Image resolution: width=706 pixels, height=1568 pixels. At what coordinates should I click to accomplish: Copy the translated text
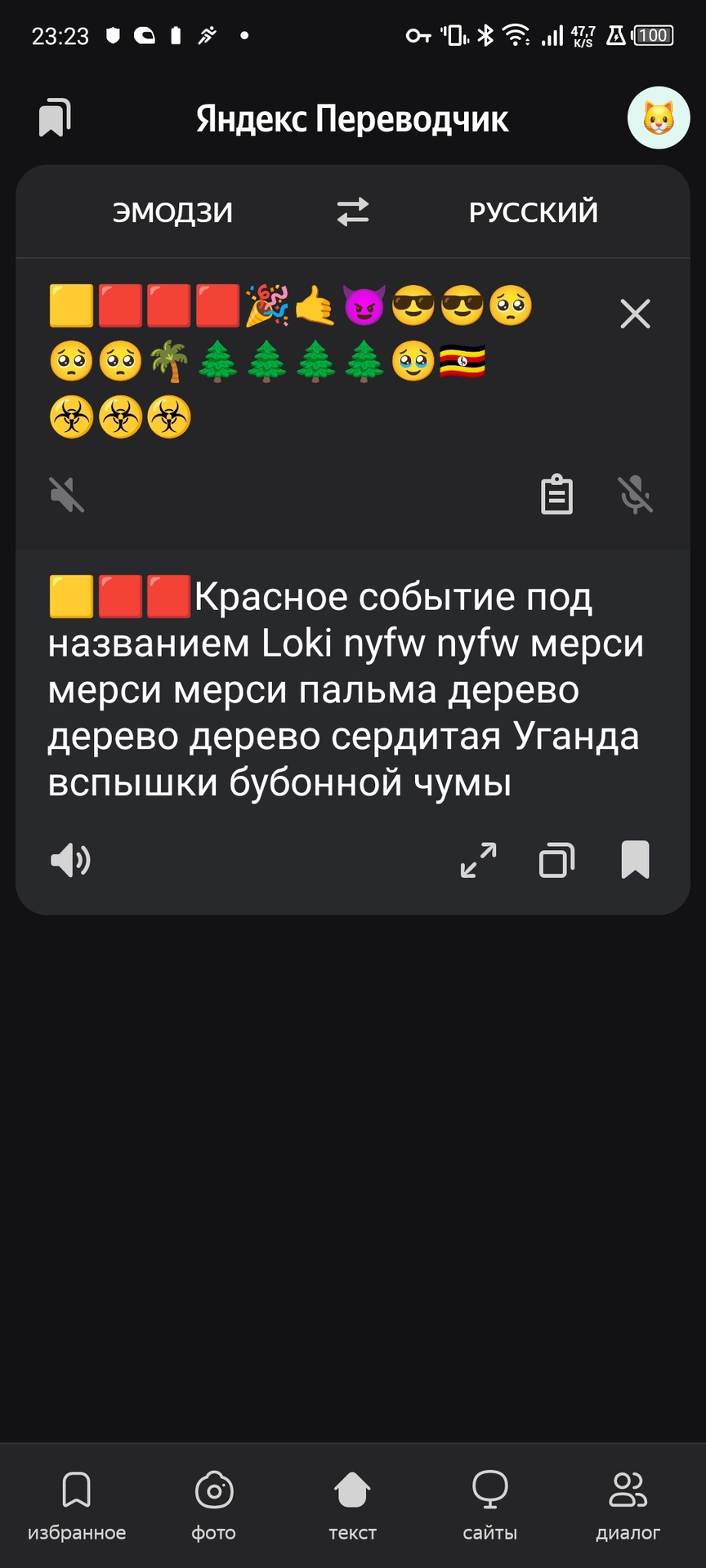tap(557, 860)
